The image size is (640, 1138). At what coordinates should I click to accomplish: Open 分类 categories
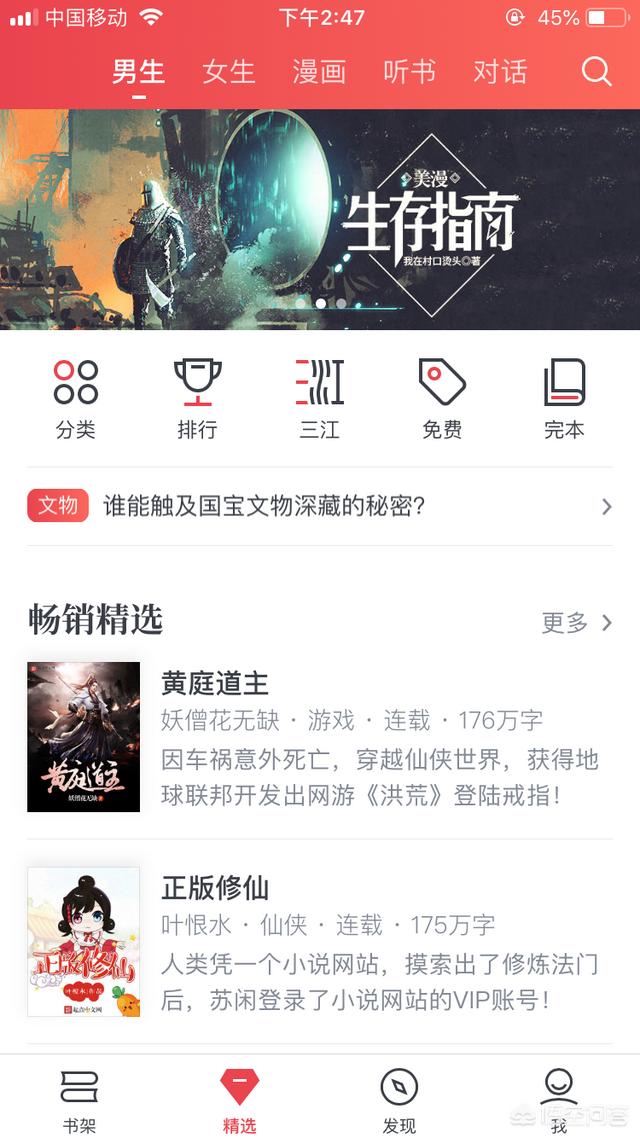[76, 398]
